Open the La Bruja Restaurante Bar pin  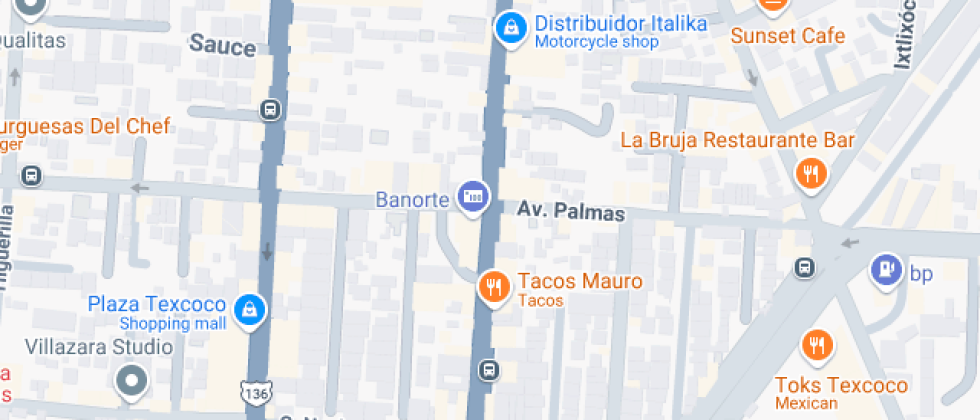(811, 173)
